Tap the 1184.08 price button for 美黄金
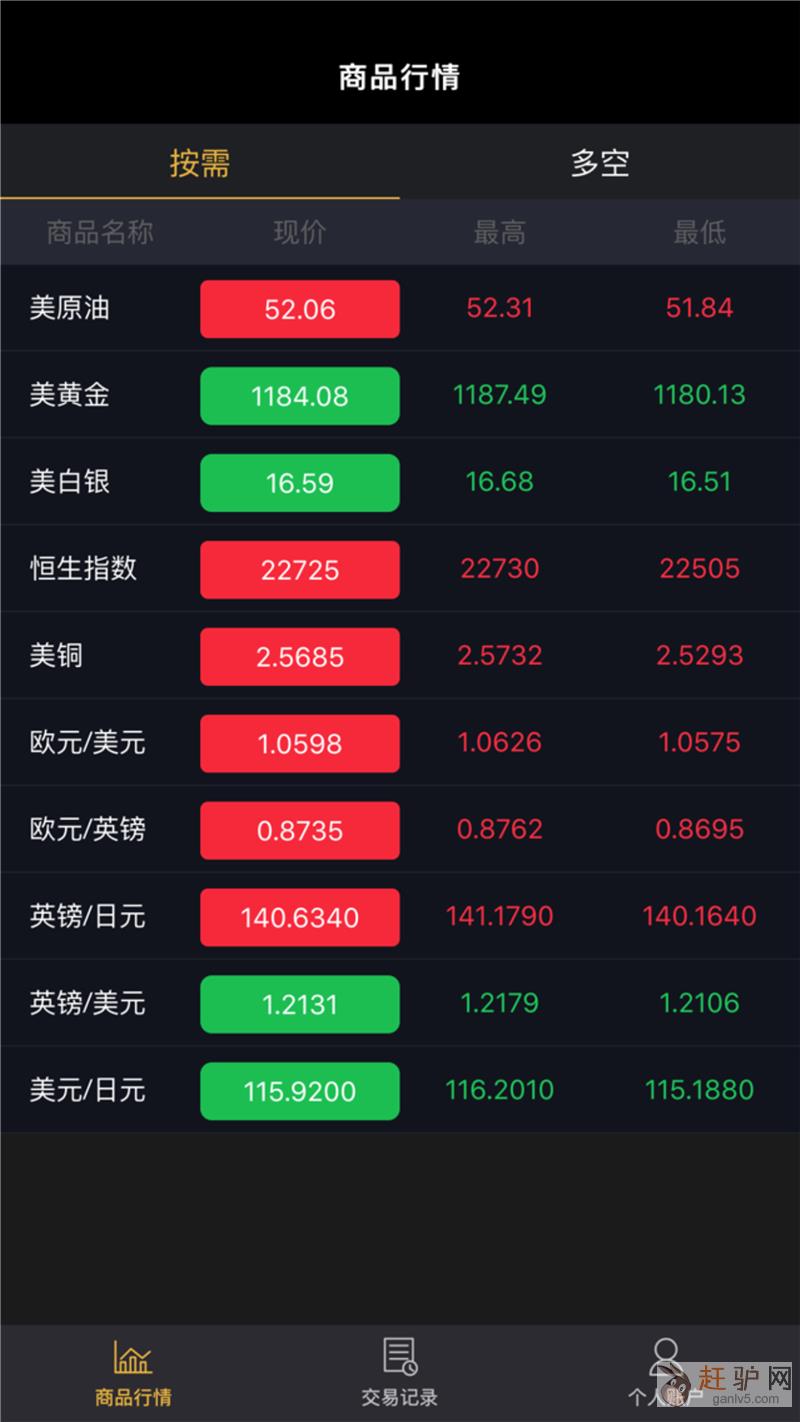Image resolution: width=800 pixels, height=1422 pixels. point(300,396)
